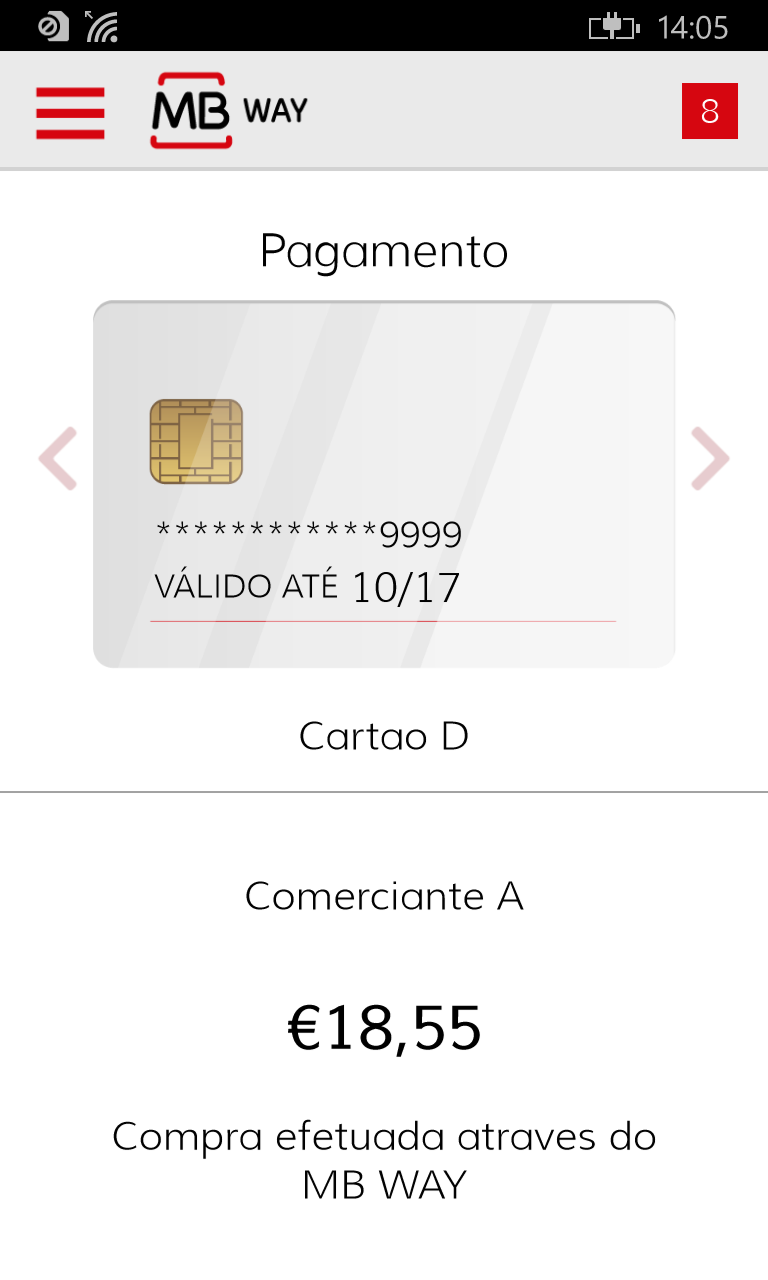The height and width of the screenshot is (1280, 768).
Task: Tap the battery indicator in the status bar
Action: [x=612, y=27]
